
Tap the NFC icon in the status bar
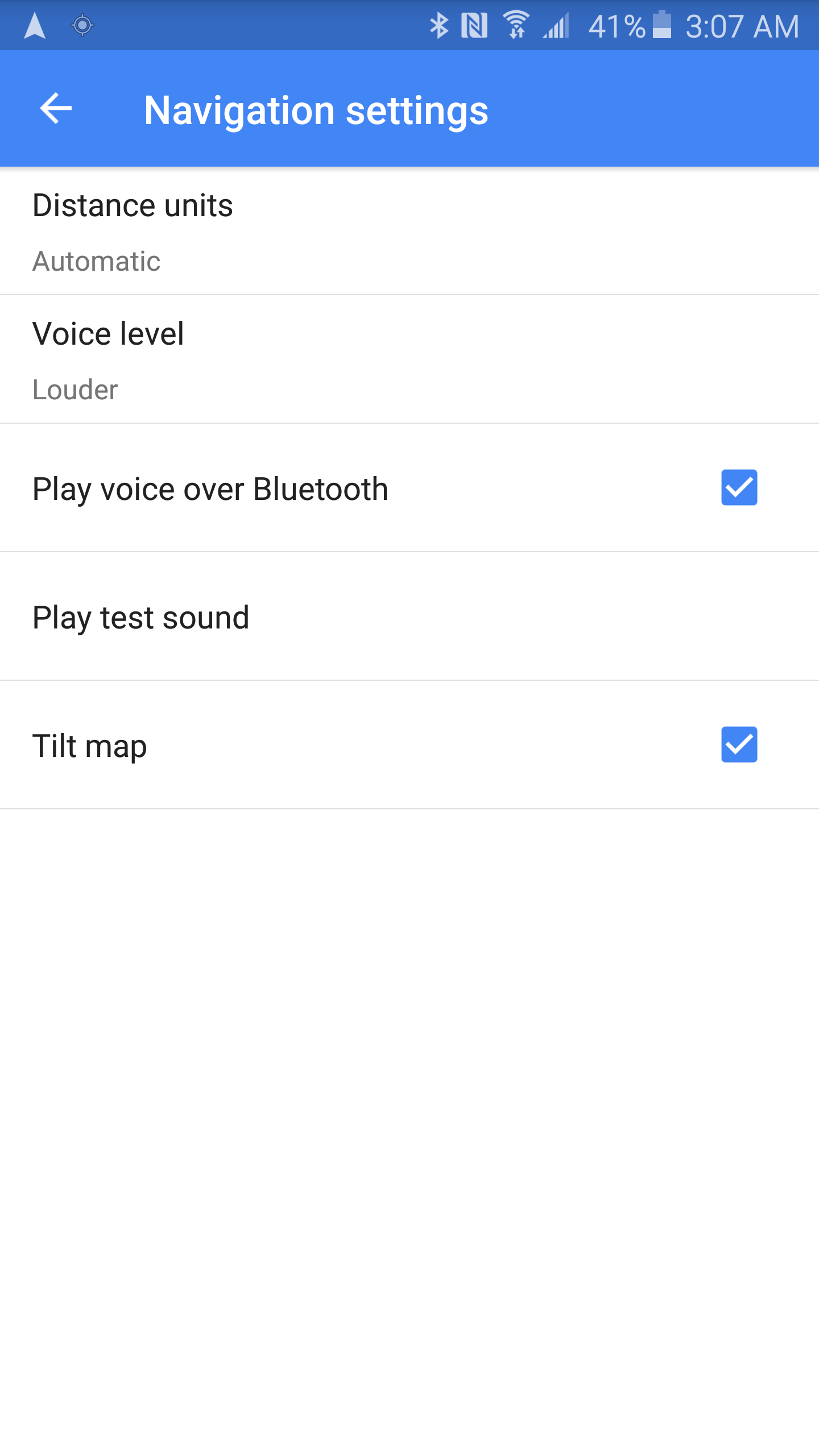click(475, 25)
